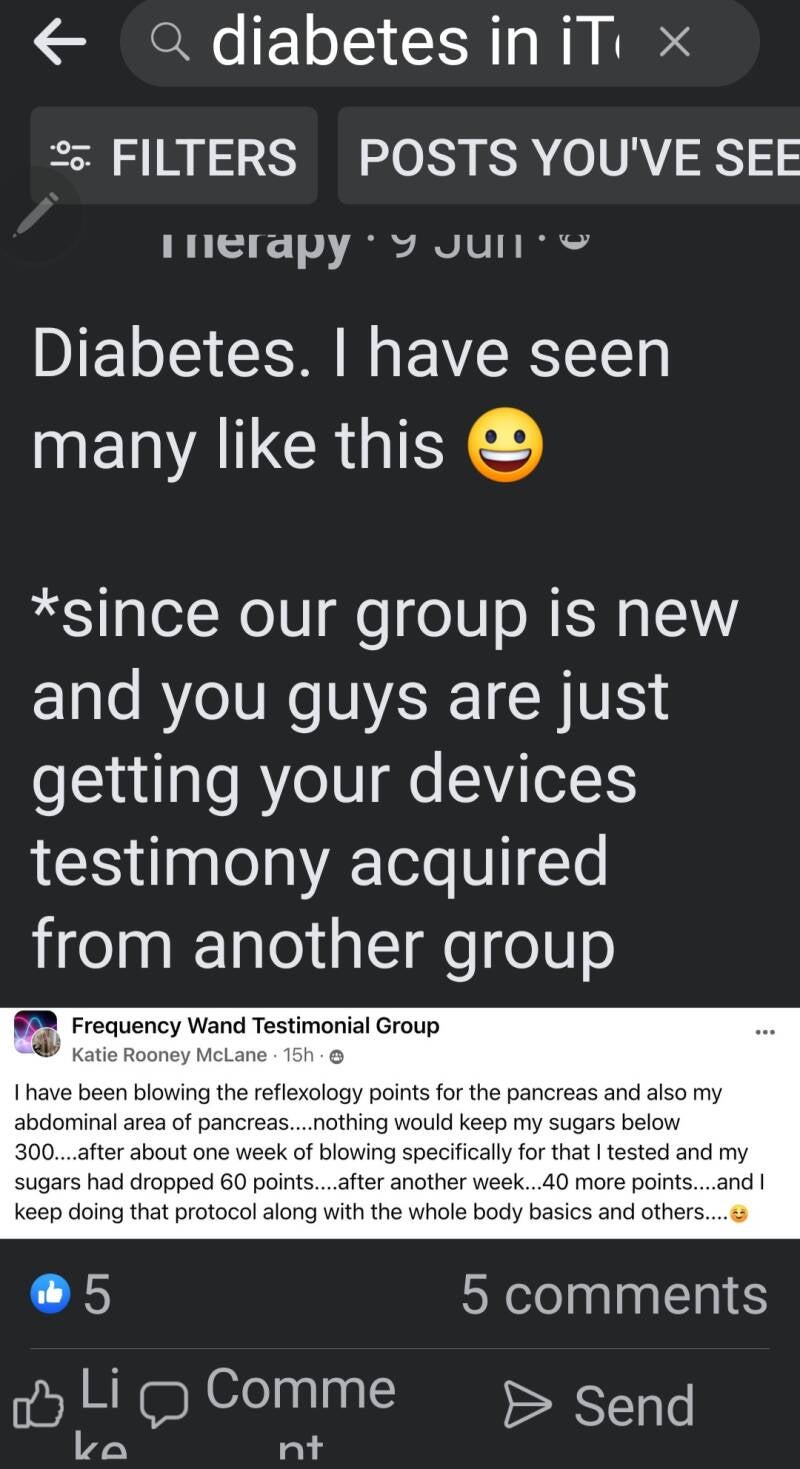This screenshot has height=1469, width=800.
Task: Open the attached testimonial screenshot image
Action: (x=400, y=1122)
